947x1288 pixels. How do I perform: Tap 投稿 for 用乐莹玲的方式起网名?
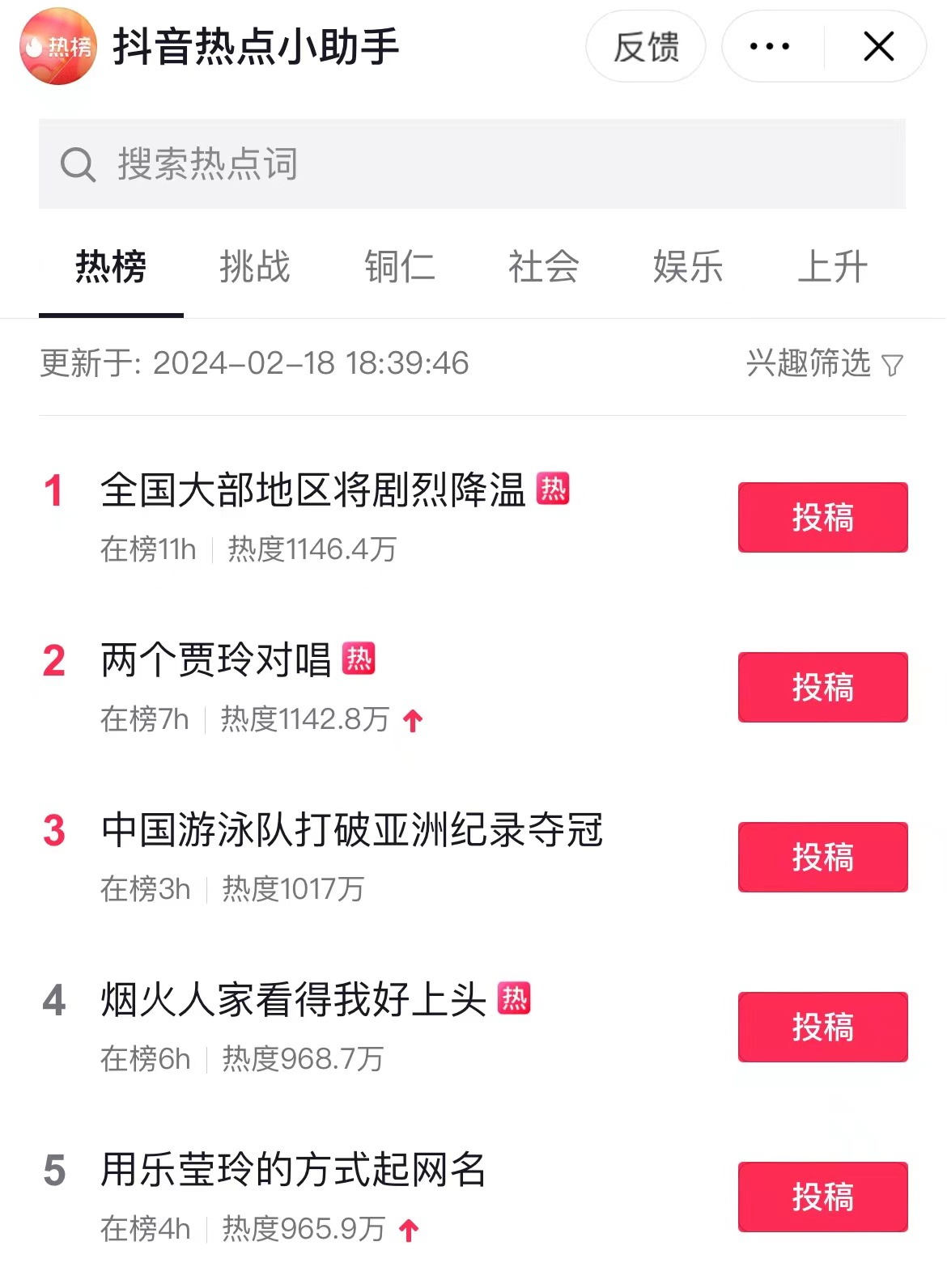pyautogui.click(x=822, y=1197)
